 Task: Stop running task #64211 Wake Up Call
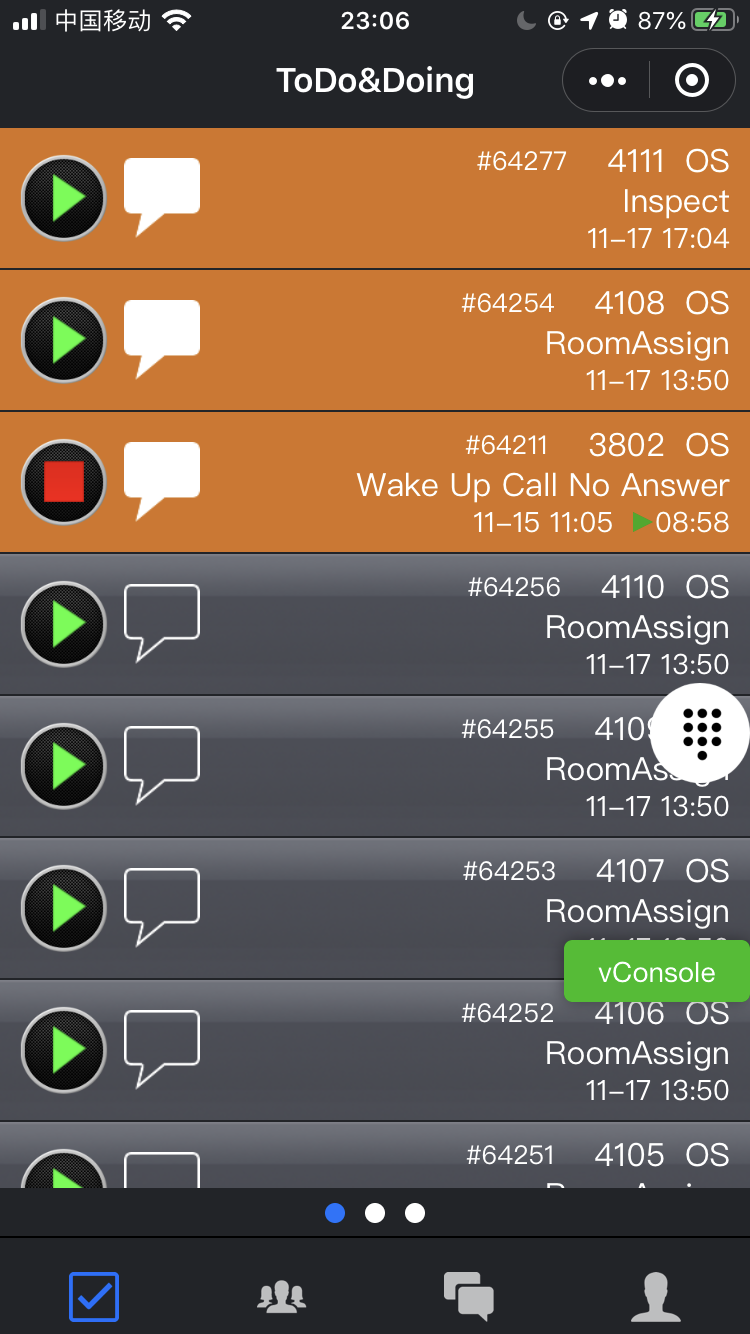64,482
